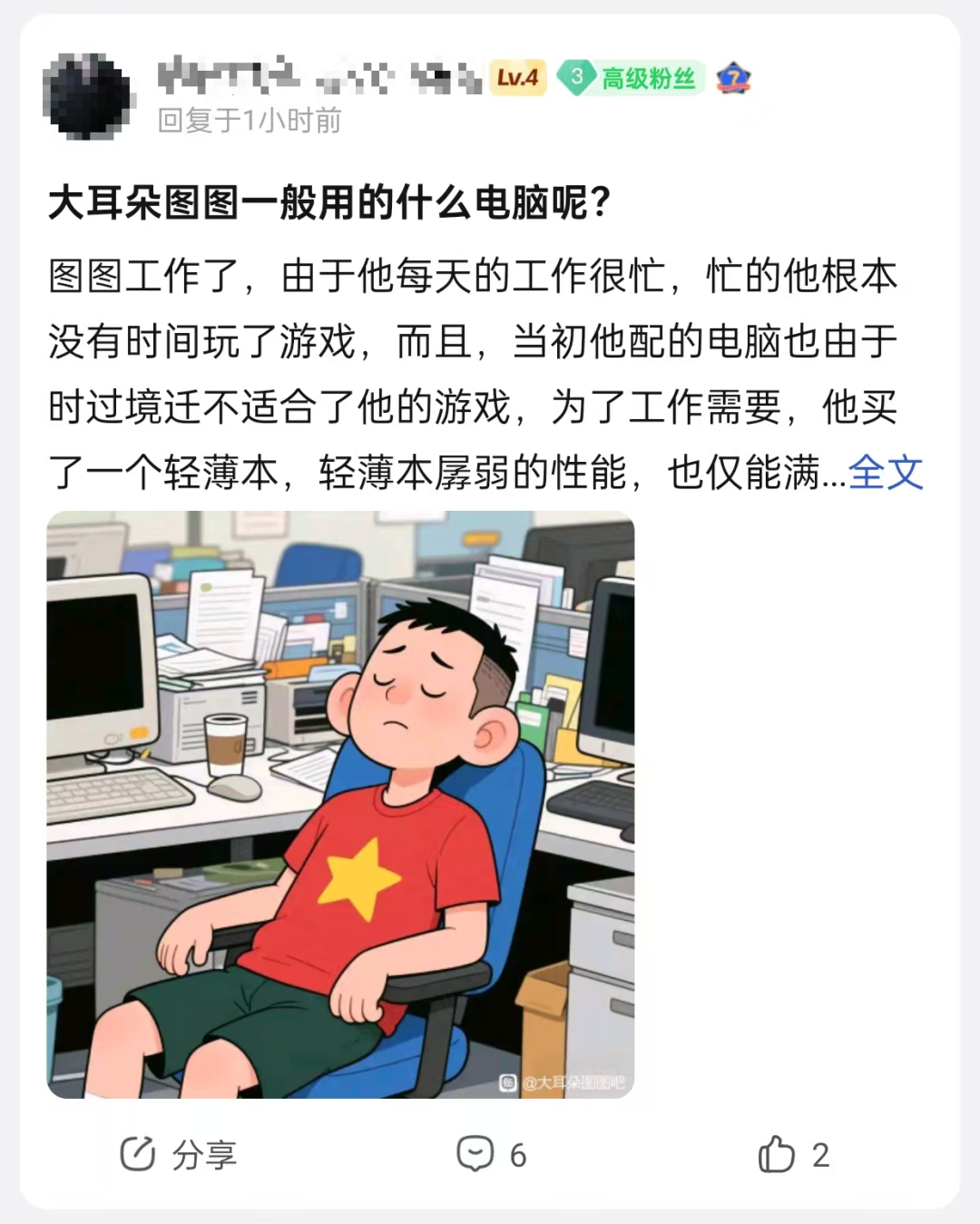Image resolution: width=980 pixels, height=1224 pixels.
Task: Open the cartoon office image
Action: pos(340,804)
